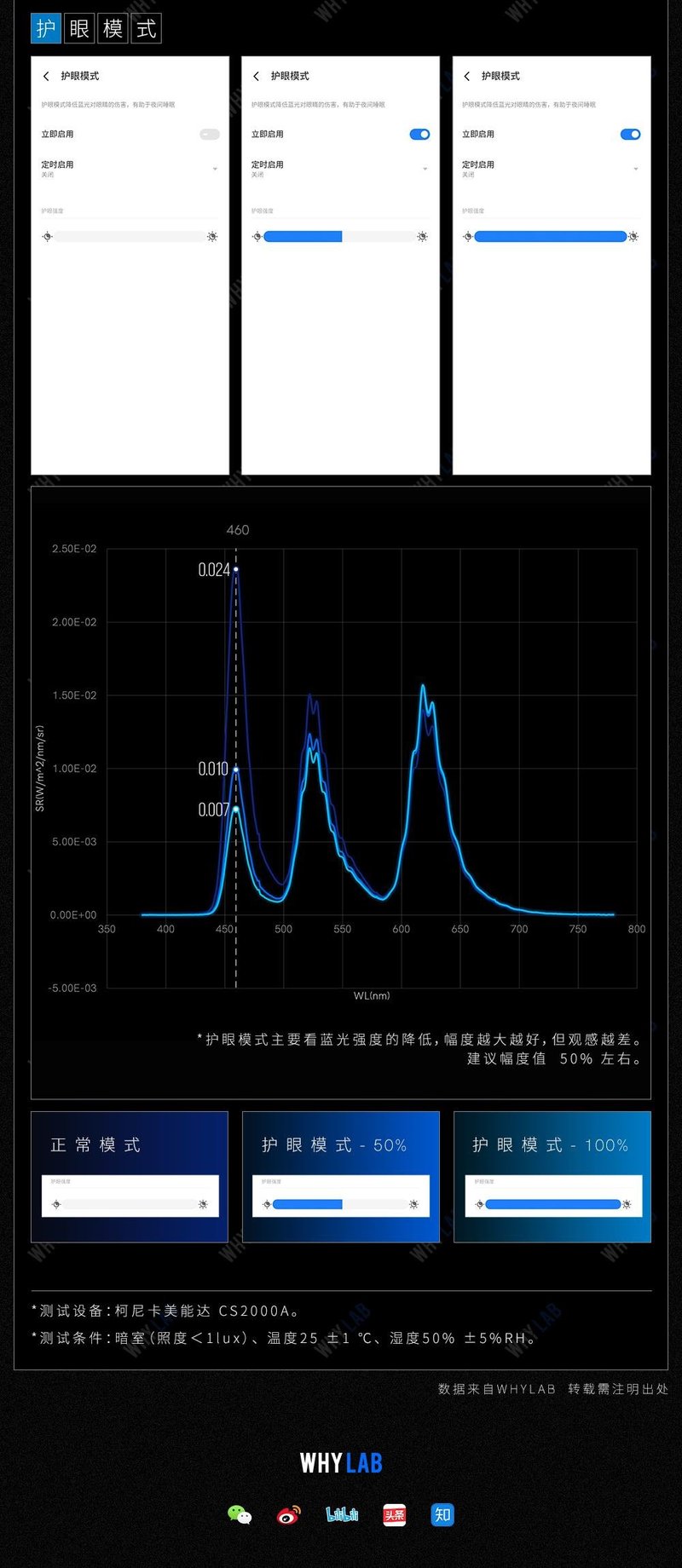Select the Zhihu icon

(x=442, y=1514)
